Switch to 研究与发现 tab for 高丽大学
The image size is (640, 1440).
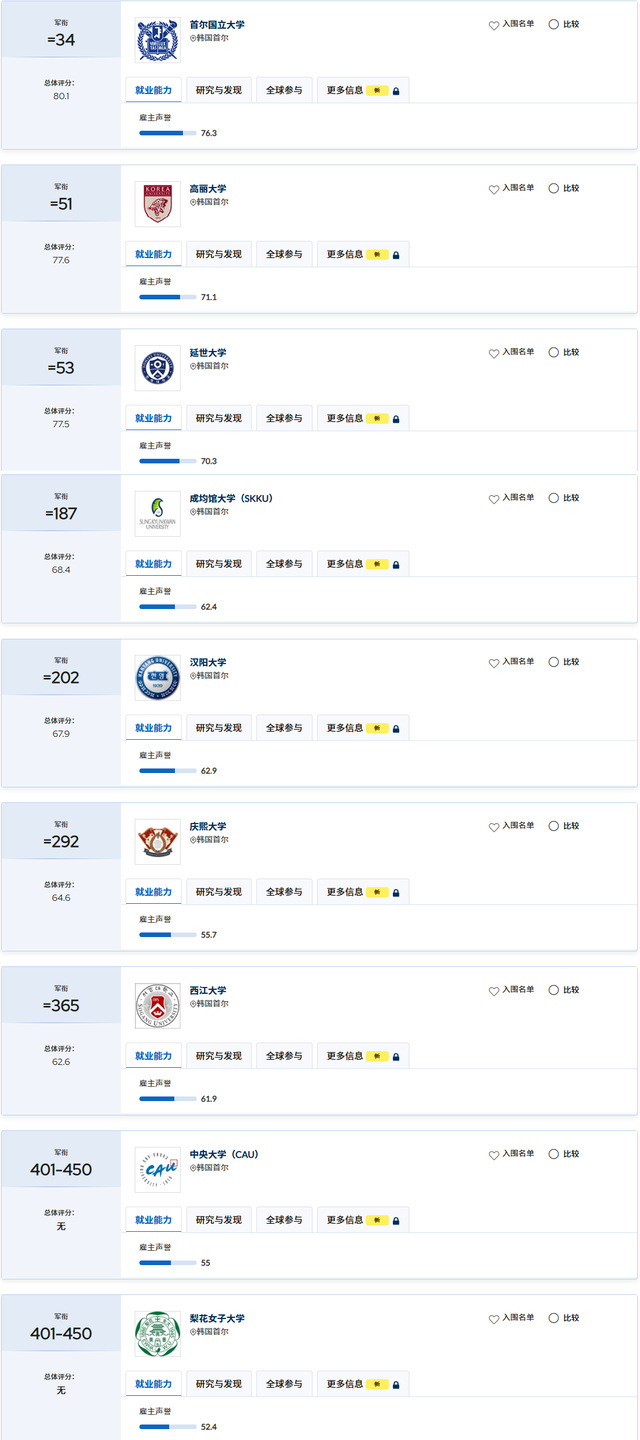coord(218,254)
